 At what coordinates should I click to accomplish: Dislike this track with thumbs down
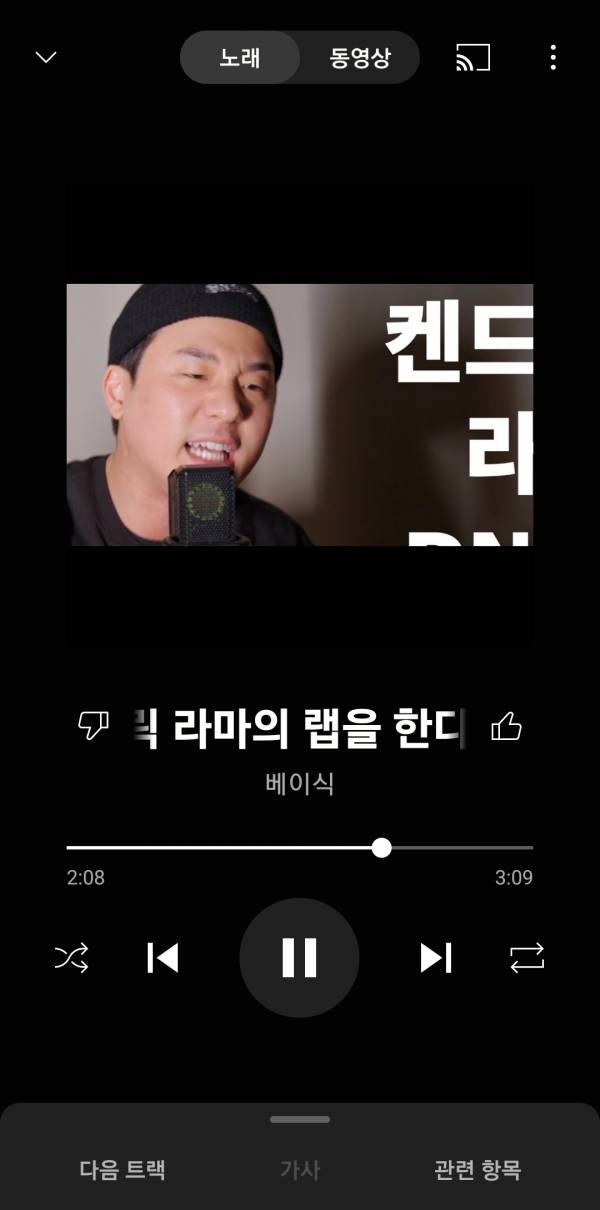pos(93,726)
